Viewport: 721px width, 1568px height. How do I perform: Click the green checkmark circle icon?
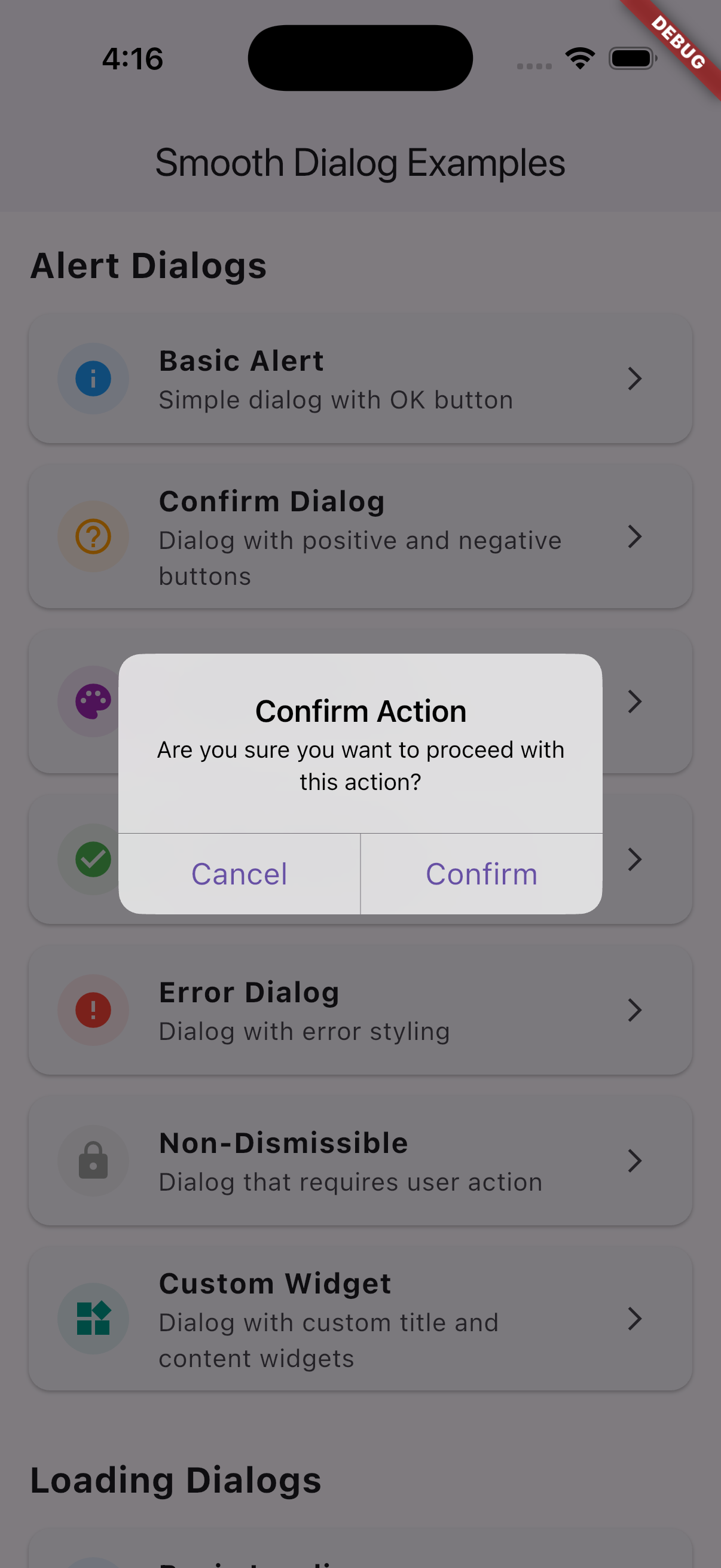coord(93,859)
